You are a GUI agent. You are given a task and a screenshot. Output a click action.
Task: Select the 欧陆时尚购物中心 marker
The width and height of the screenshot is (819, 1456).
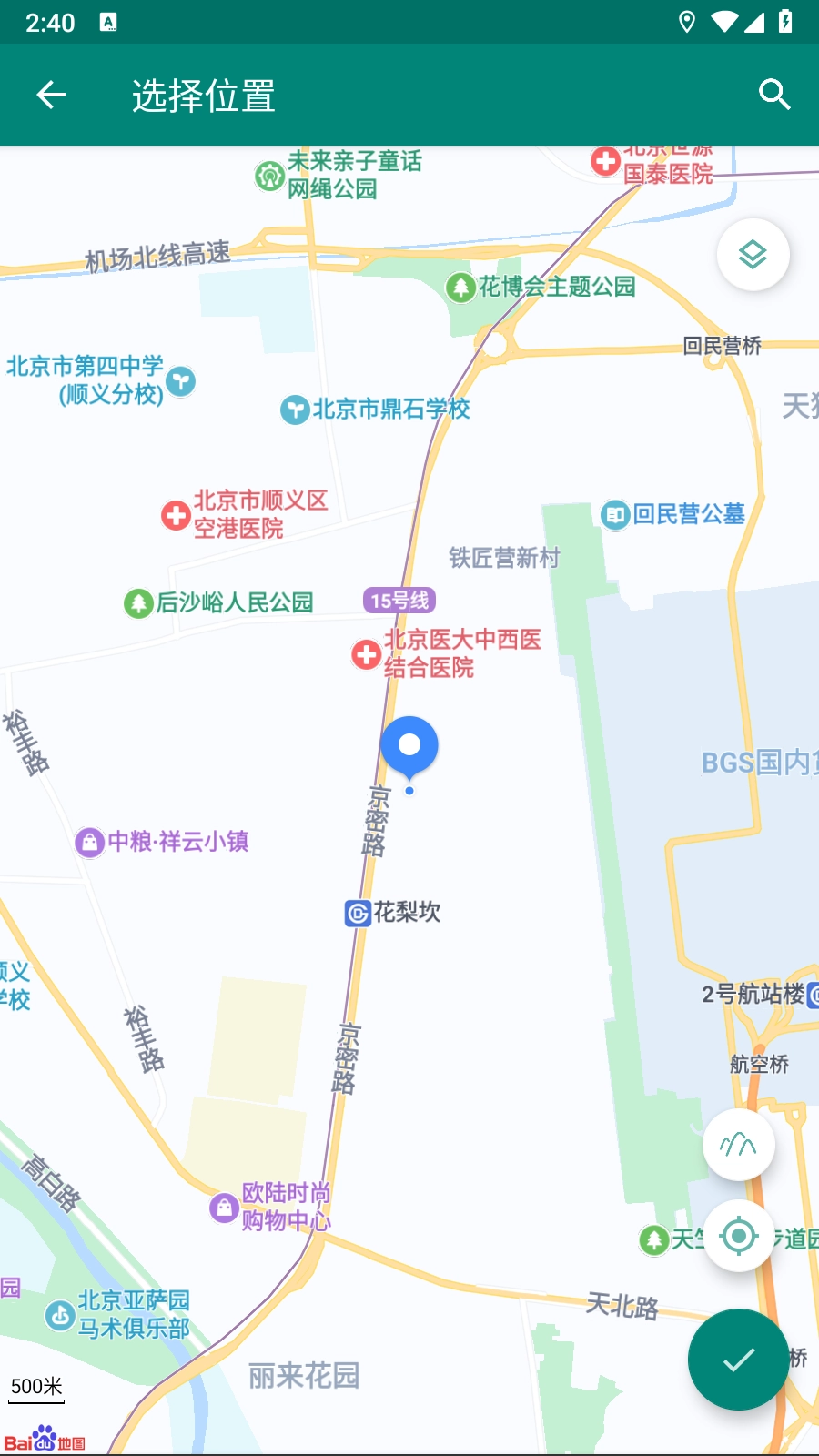224,1208
